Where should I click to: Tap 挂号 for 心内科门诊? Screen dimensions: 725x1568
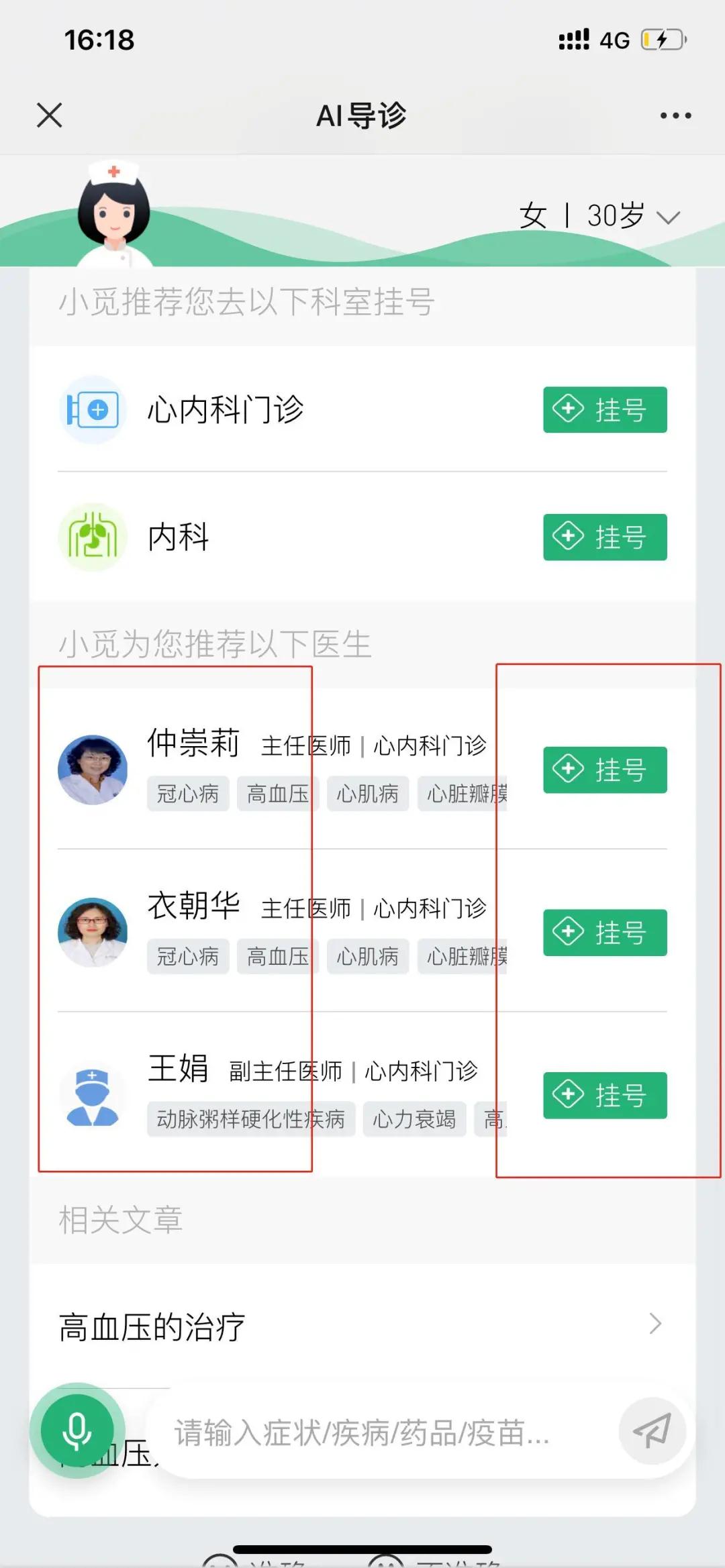tap(604, 409)
